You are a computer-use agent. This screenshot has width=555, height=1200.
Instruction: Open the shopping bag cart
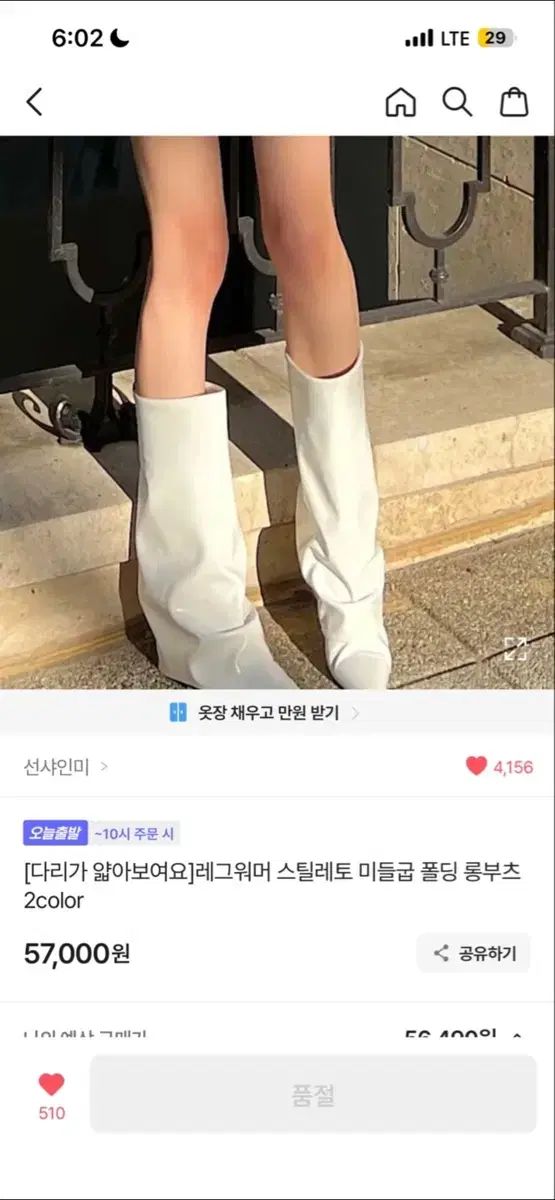click(x=514, y=102)
